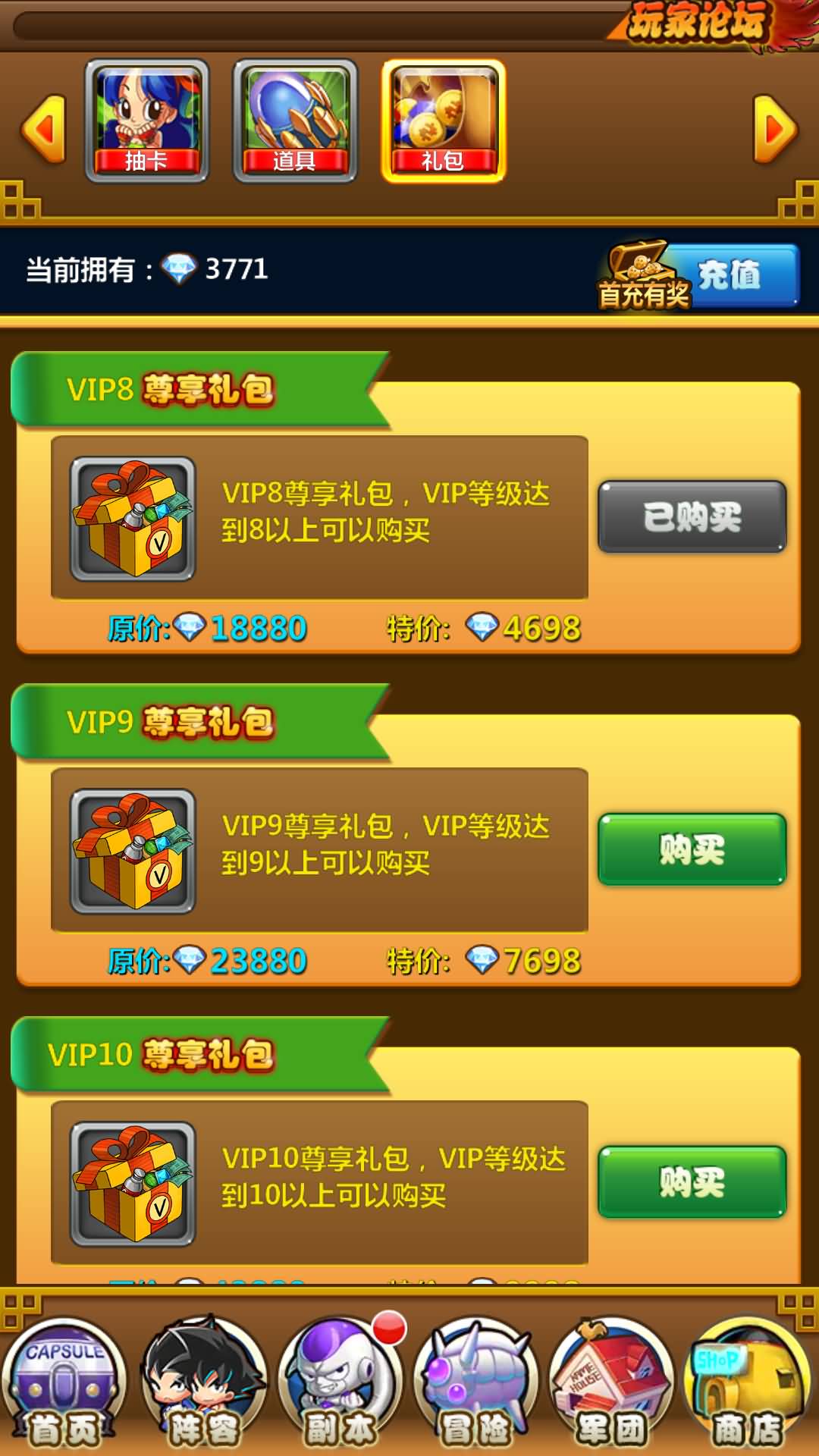Select the 商店 shop tab
This screenshot has height=1456, width=819.
[748, 1384]
